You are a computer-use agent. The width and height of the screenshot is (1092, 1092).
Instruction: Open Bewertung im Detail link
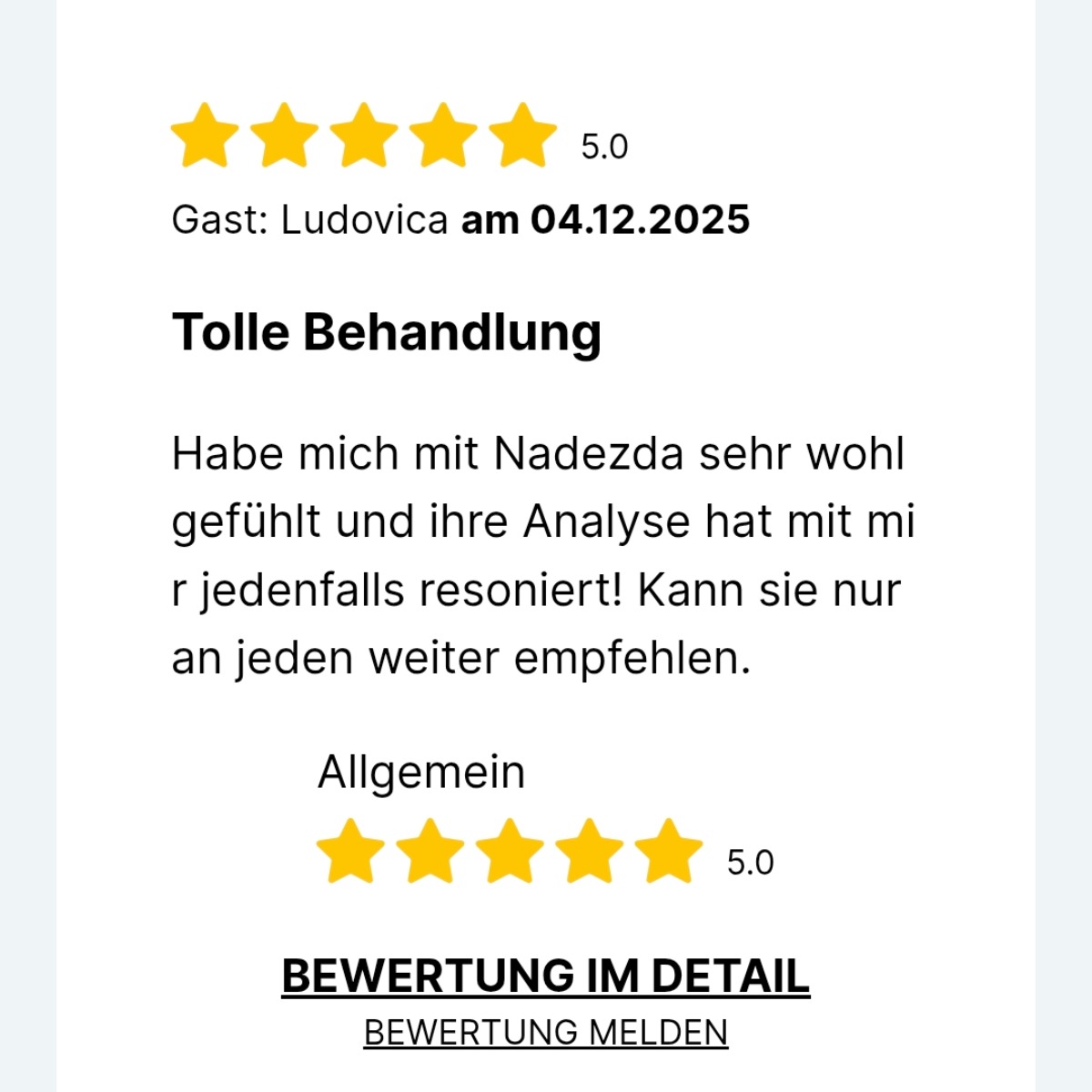tap(545, 976)
